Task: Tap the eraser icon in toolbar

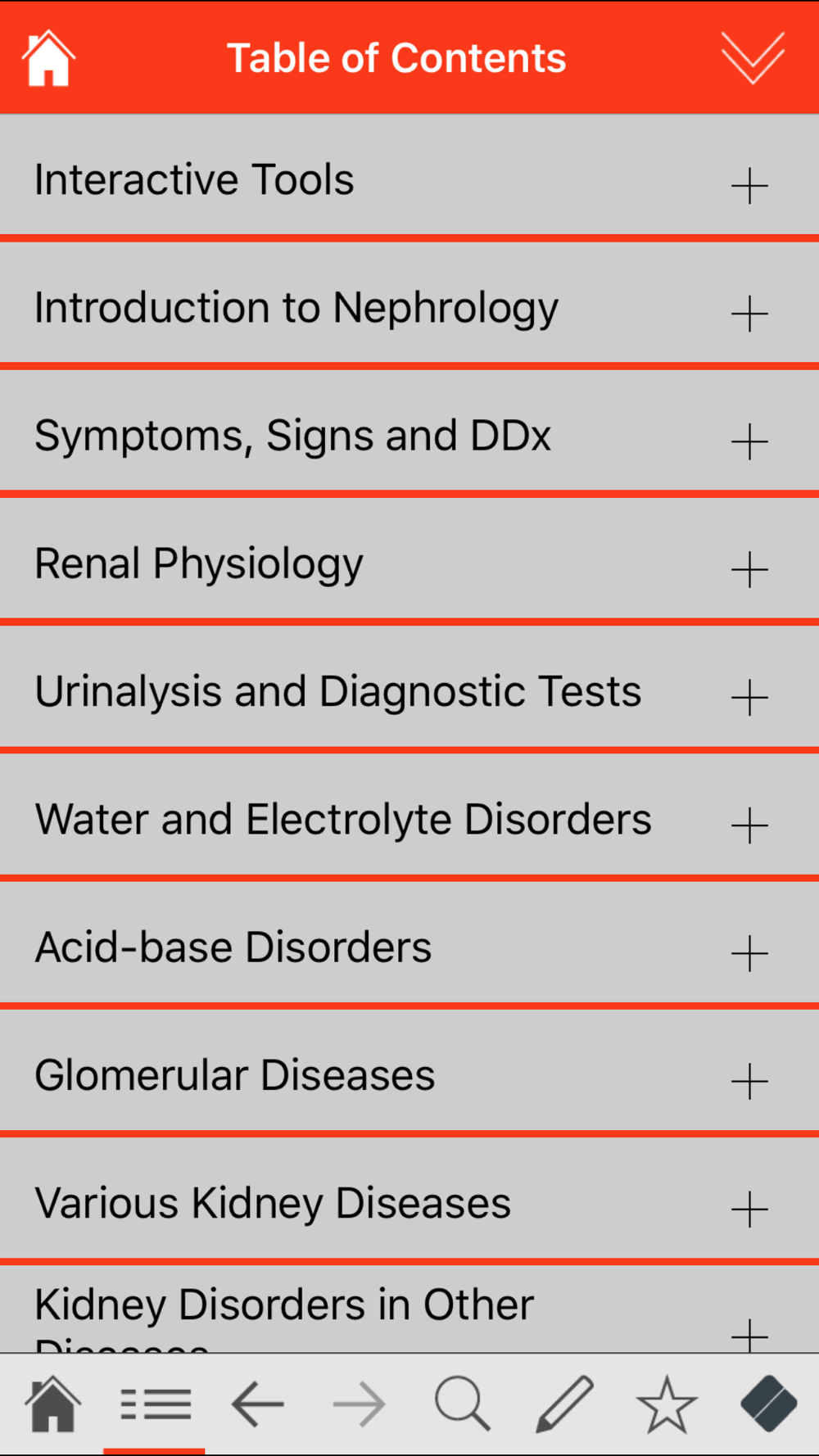Action: [768, 1404]
